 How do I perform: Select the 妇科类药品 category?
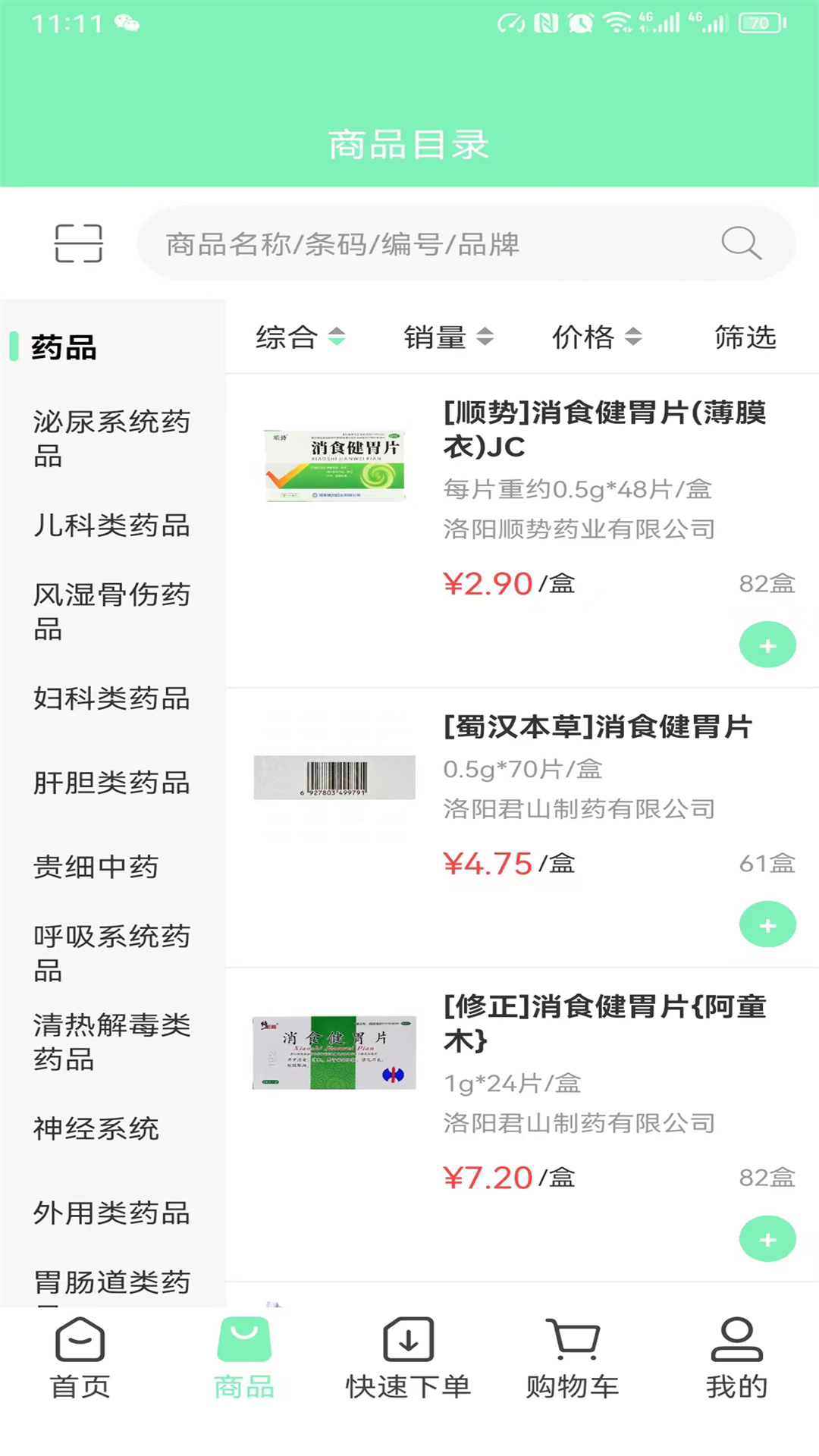[111, 698]
